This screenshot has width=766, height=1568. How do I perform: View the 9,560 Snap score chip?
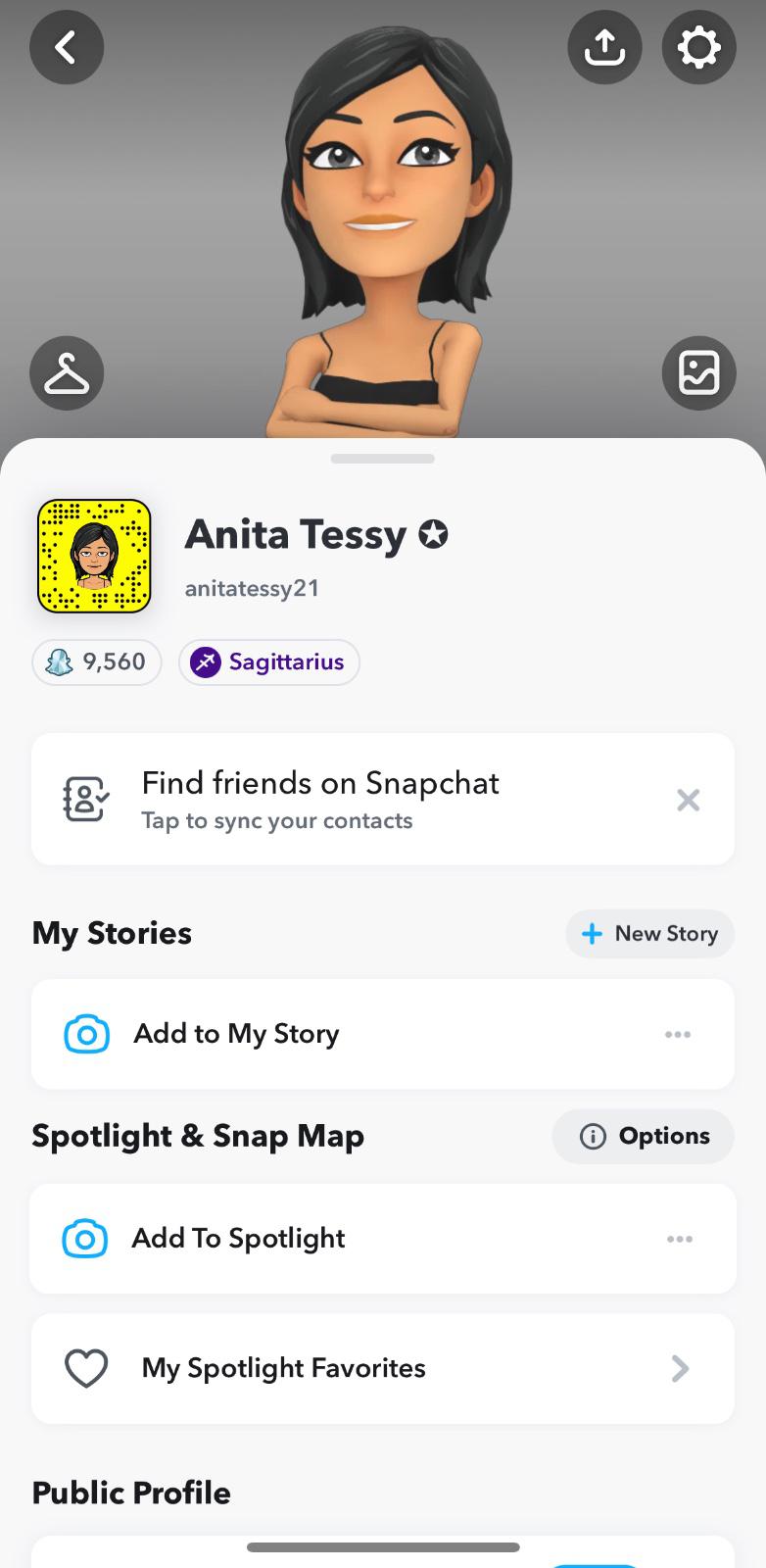click(97, 662)
